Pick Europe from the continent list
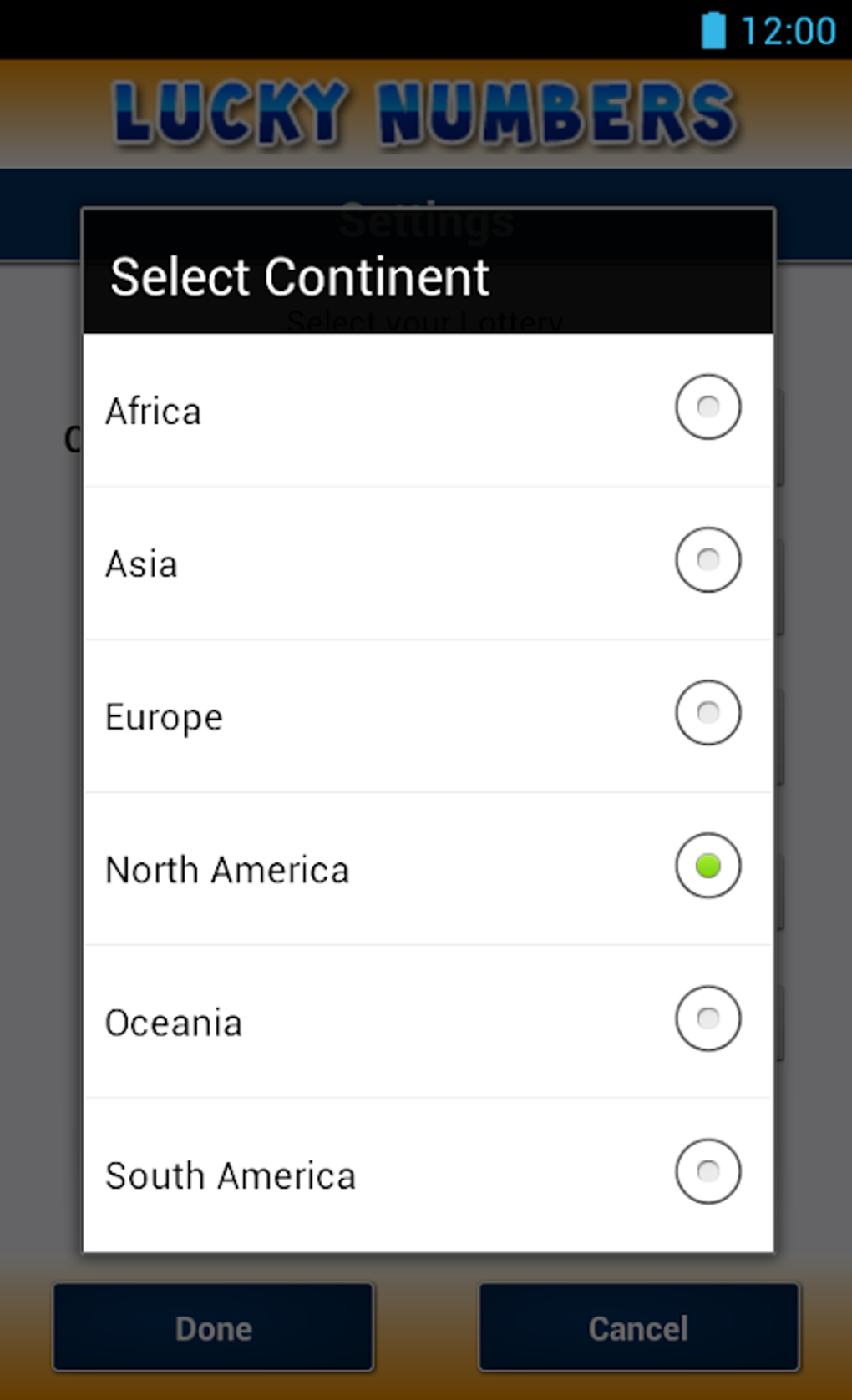The height and width of the screenshot is (1400, 852). click(428, 716)
